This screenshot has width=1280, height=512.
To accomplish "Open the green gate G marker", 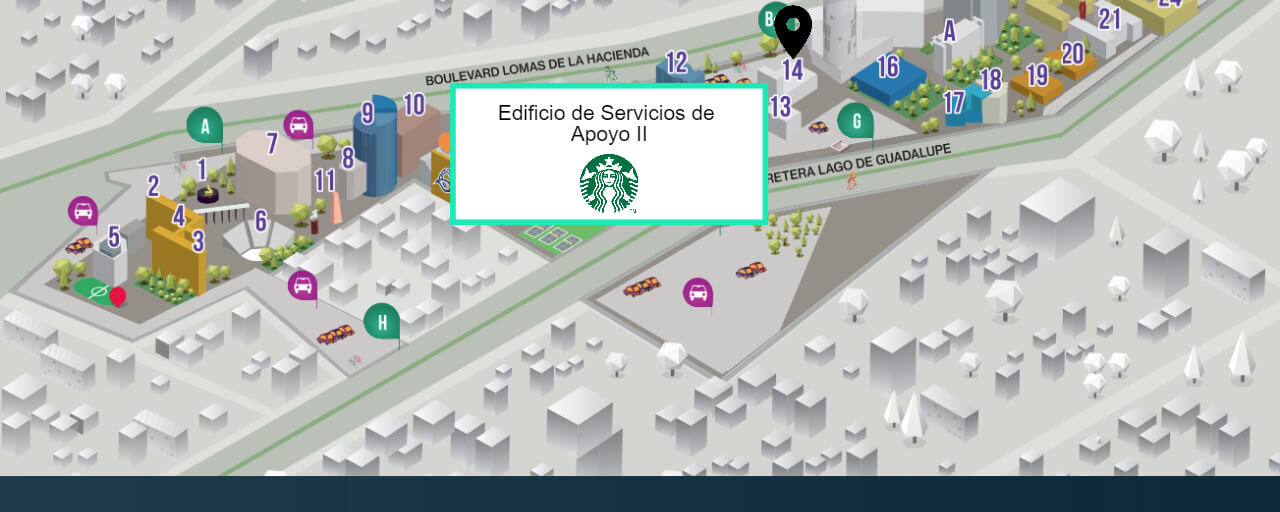I will click(x=855, y=122).
